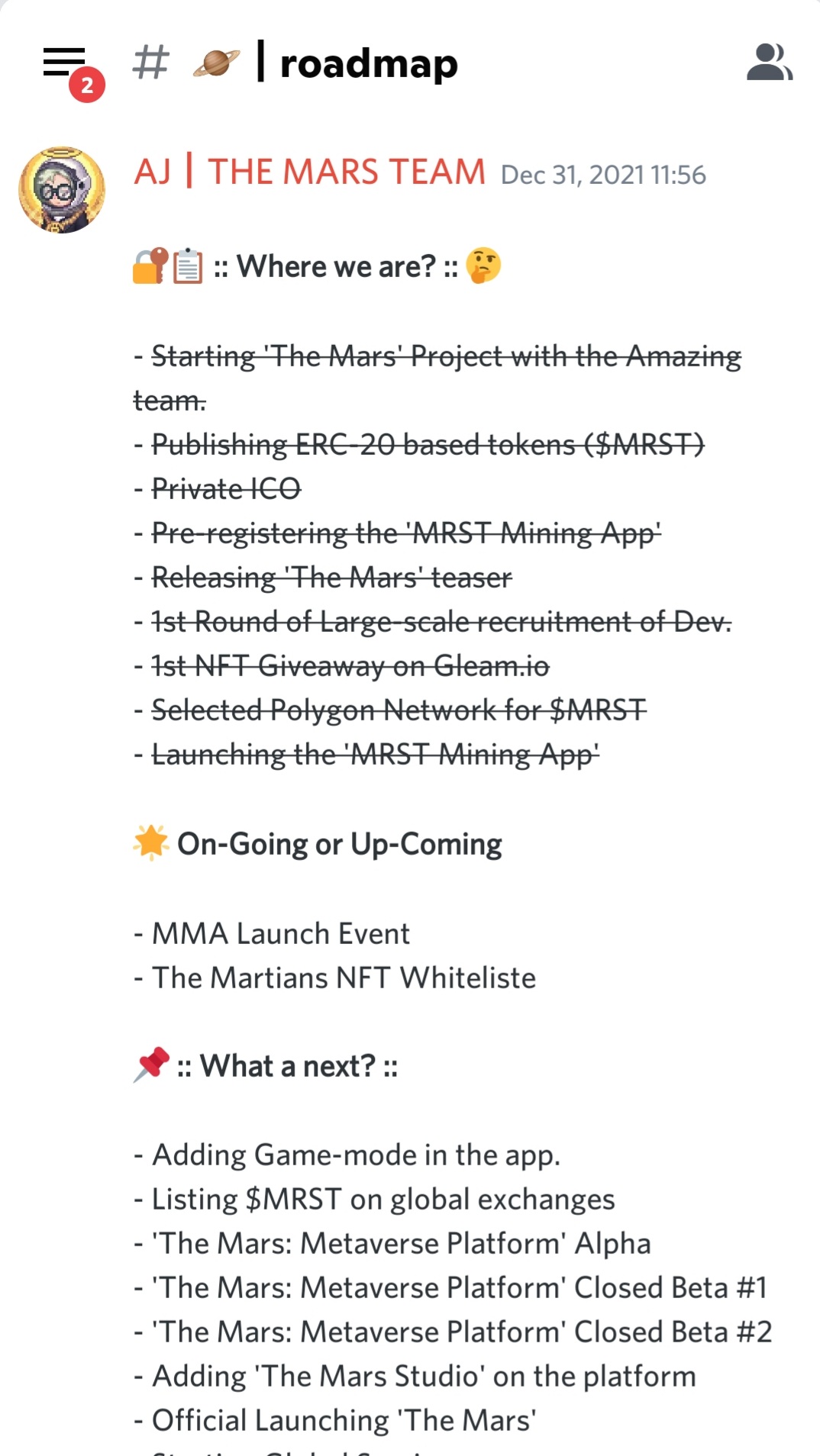The height and width of the screenshot is (1456, 820).
Task: Tap the roadmap channel title
Action: tap(369, 63)
